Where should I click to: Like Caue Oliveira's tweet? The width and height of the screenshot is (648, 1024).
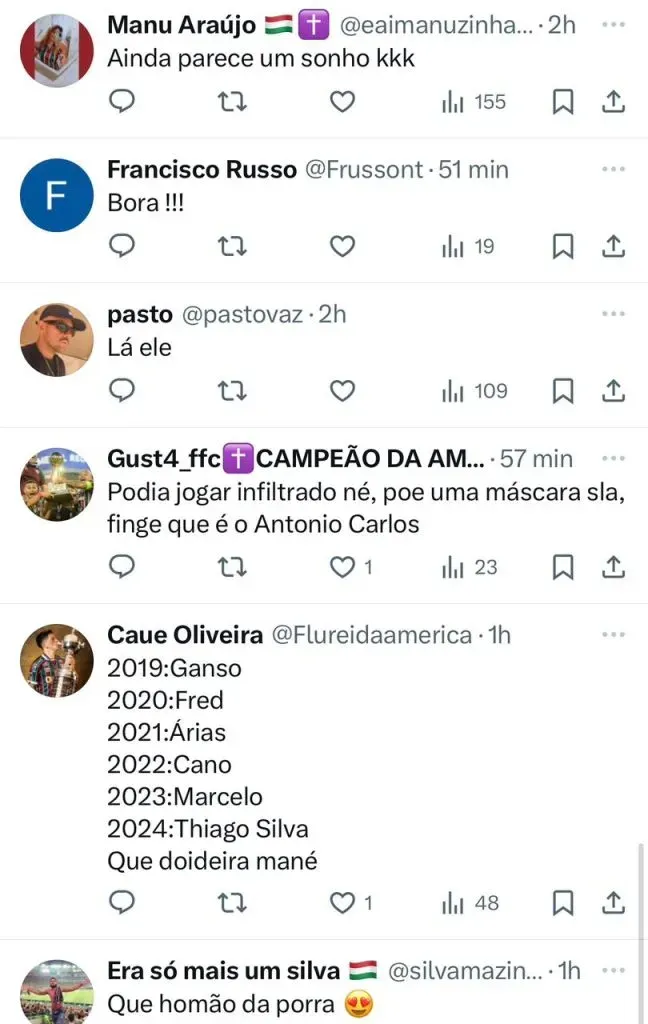click(x=343, y=903)
